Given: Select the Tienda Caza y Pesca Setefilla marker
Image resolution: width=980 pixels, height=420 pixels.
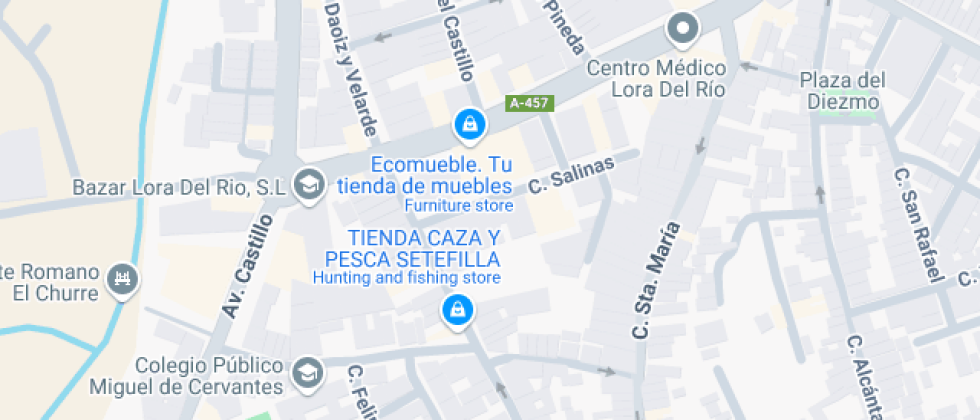Looking at the screenshot, I should click(457, 311).
